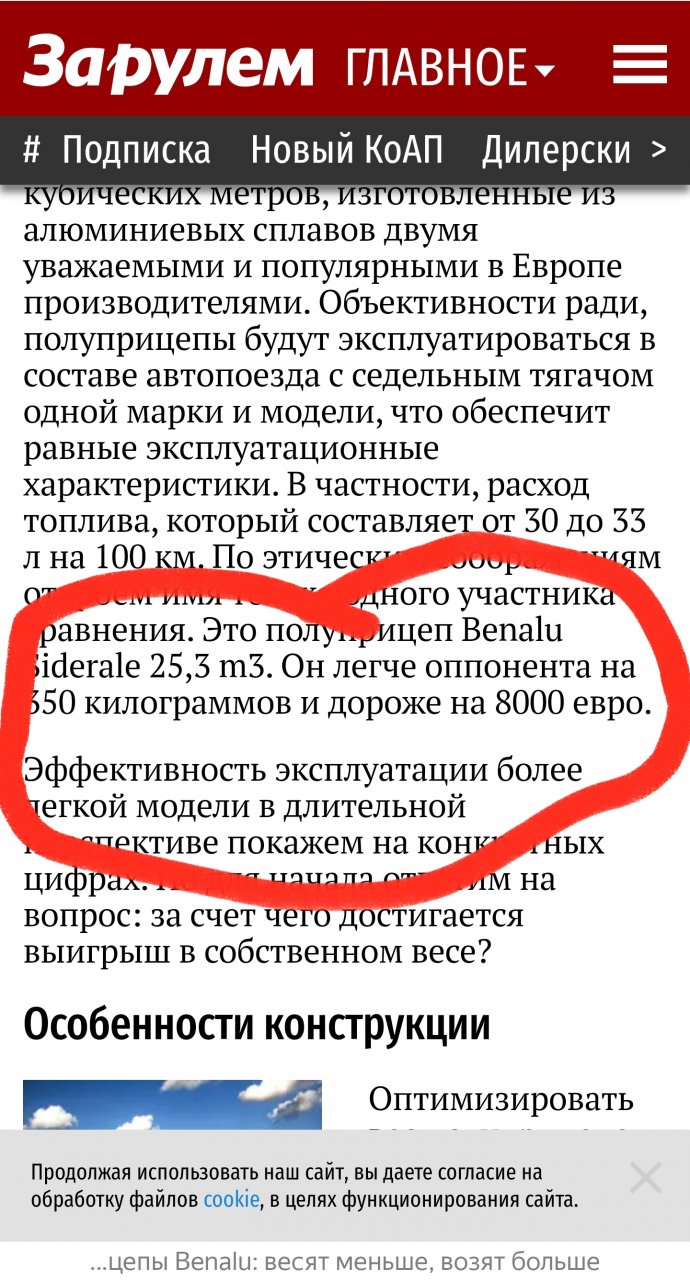Open the Новый КоАП section
The width and height of the screenshot is (690, 1280).
(346, 151)
